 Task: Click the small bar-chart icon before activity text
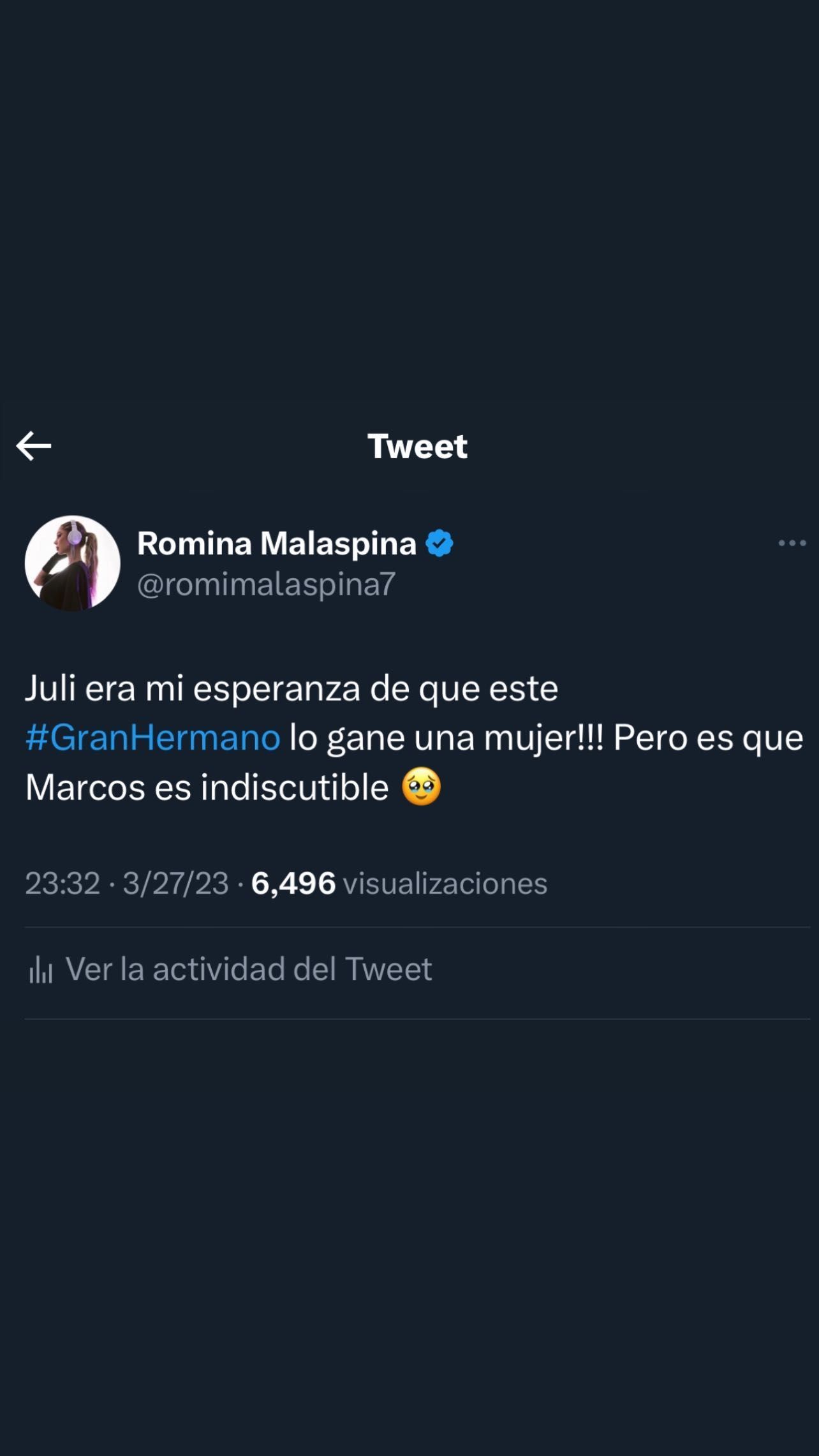[x=41, y=968]
